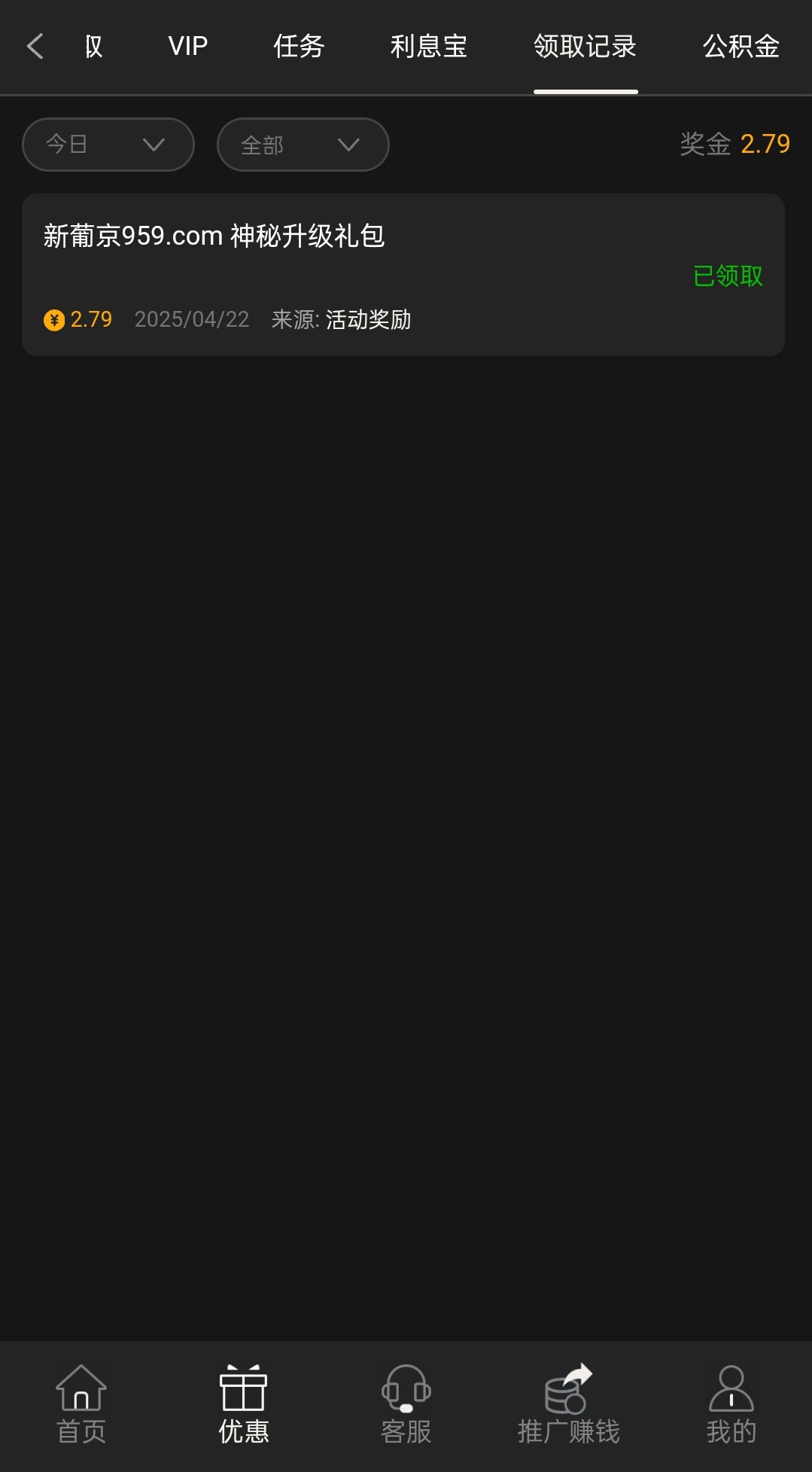Go back using the top-left arrow

35,47
